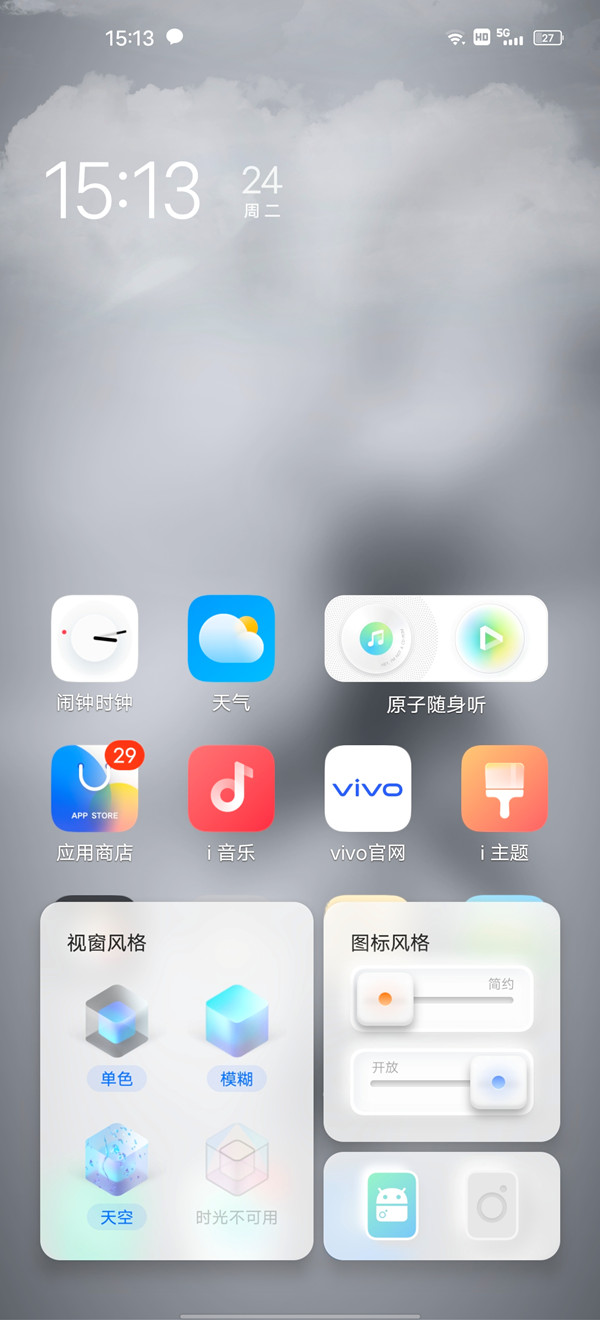This screenshot has width=600, height=1320.
Task: Open the 闹钟时钟 clock app
Action: (x=94, y=638)
